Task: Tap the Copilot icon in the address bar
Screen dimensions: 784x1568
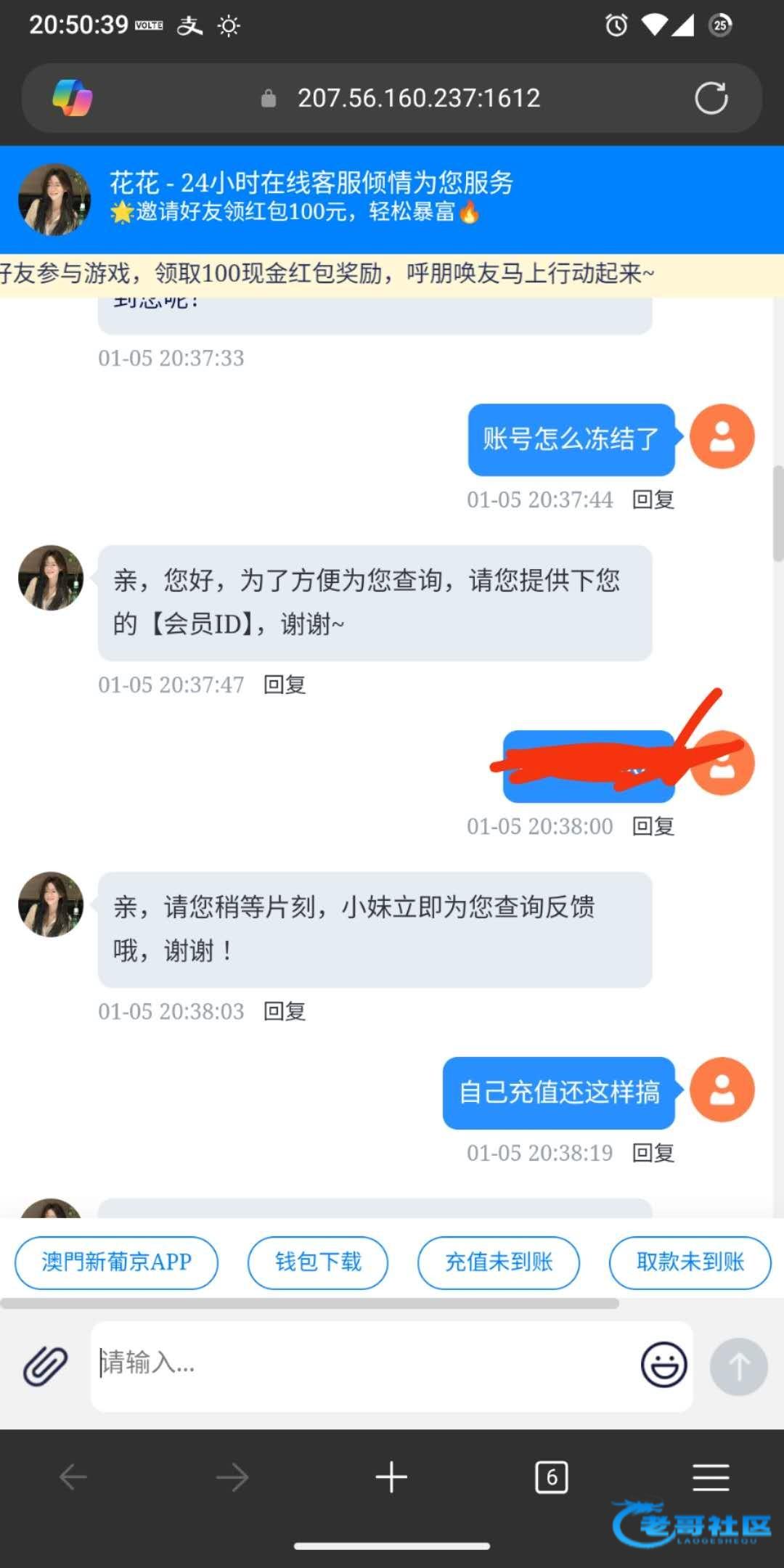Action: point(73,98)
